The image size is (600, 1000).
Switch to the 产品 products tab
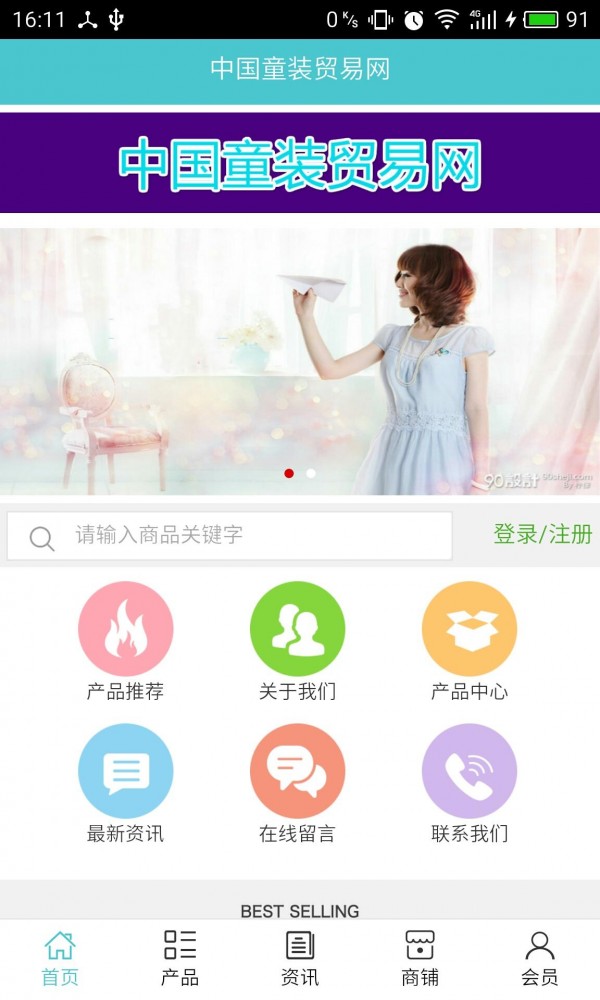click(x=180, y=958)
